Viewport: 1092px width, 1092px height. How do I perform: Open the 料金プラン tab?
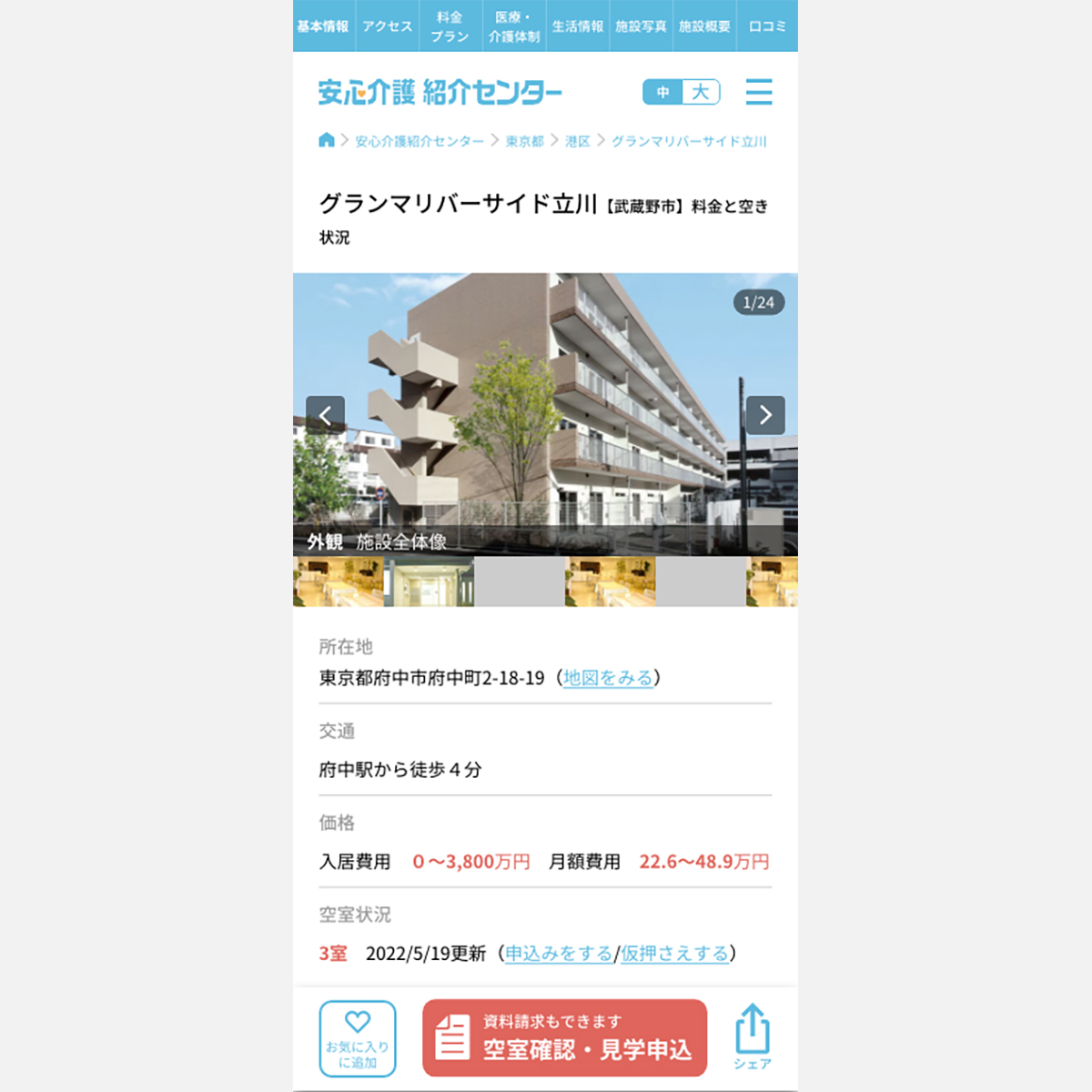coord(450,26)
